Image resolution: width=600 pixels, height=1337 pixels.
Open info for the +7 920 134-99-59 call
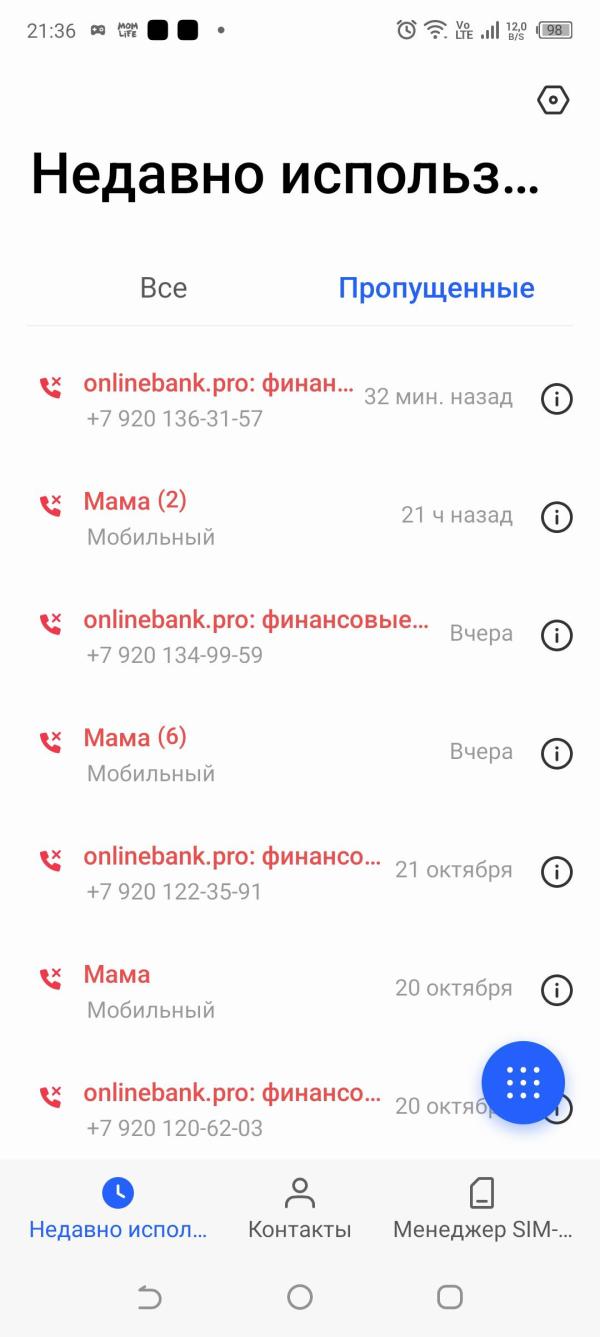pos(556,635)
